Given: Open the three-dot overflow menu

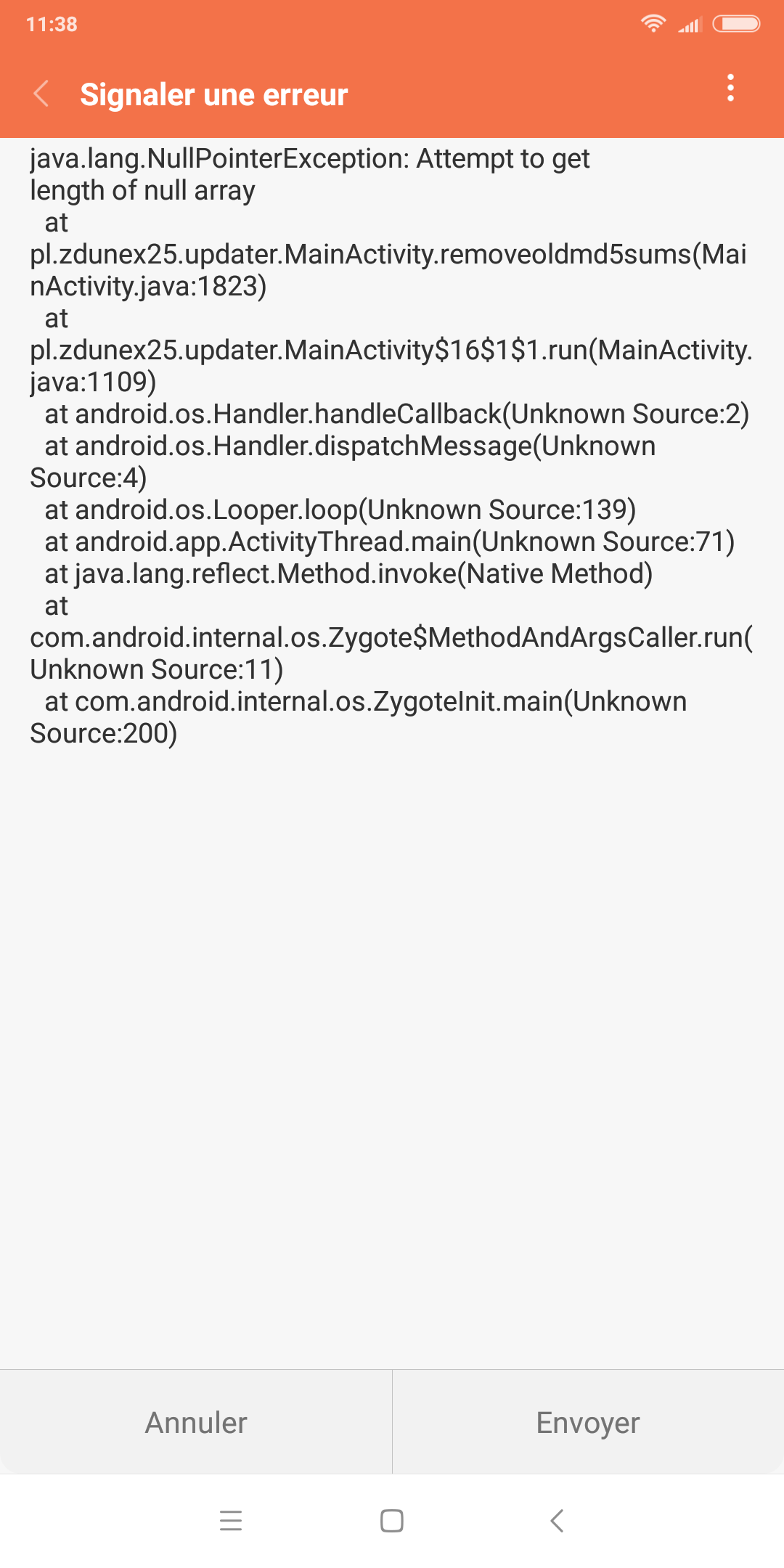Looking at the screenshot, I should tap(730, 88).
